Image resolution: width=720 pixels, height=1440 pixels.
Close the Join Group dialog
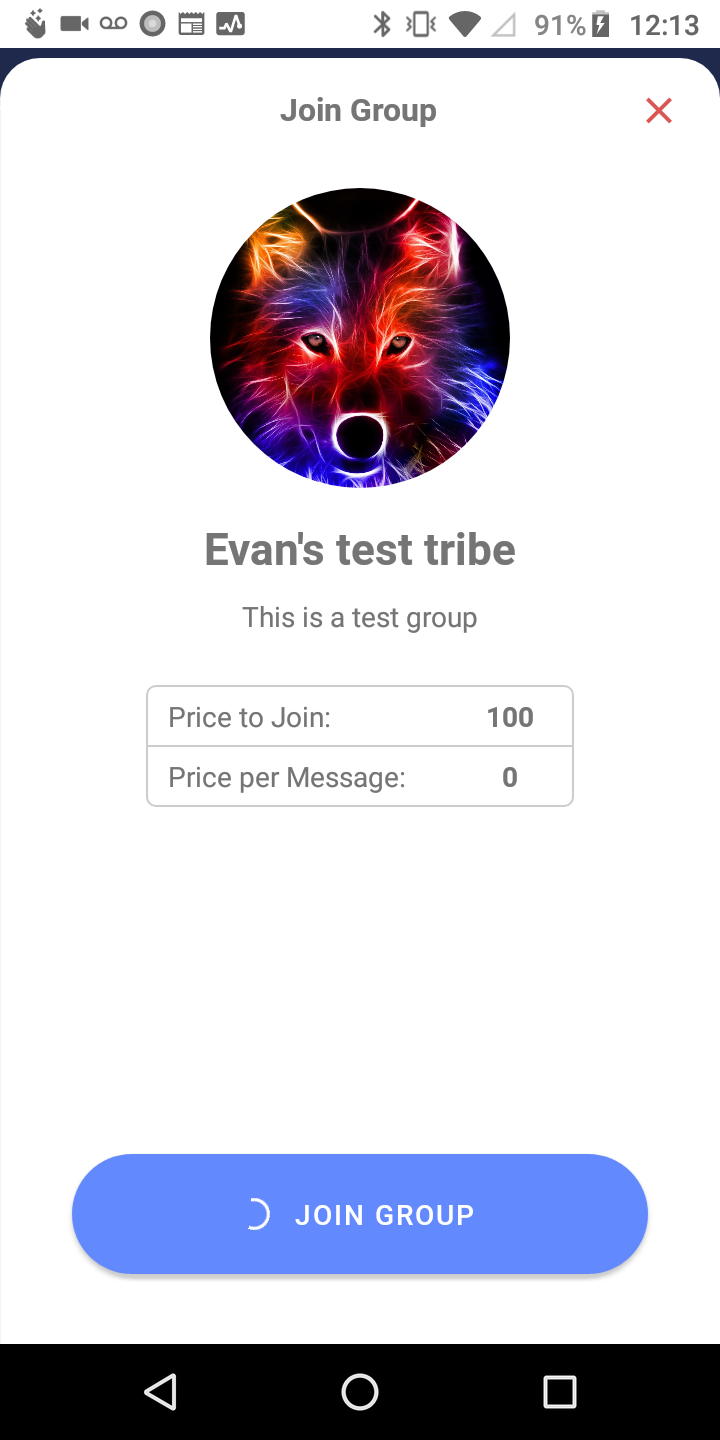pos(658,111)
